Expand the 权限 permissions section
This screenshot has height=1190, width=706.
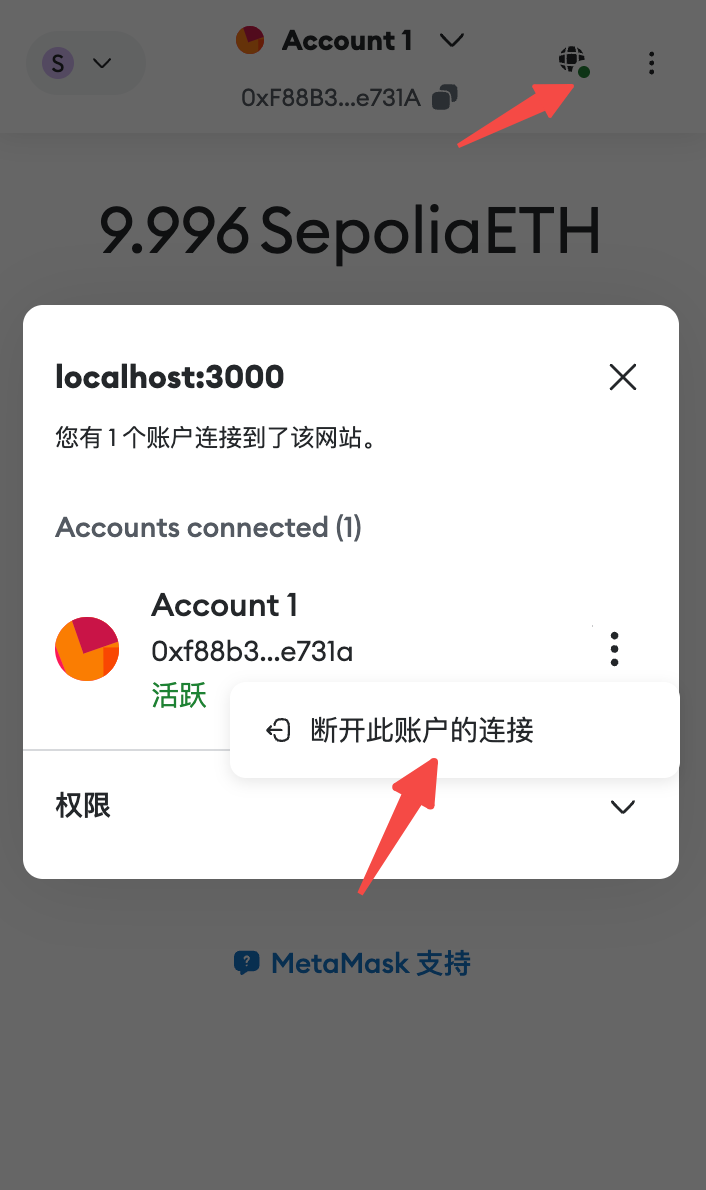point(622,806)
